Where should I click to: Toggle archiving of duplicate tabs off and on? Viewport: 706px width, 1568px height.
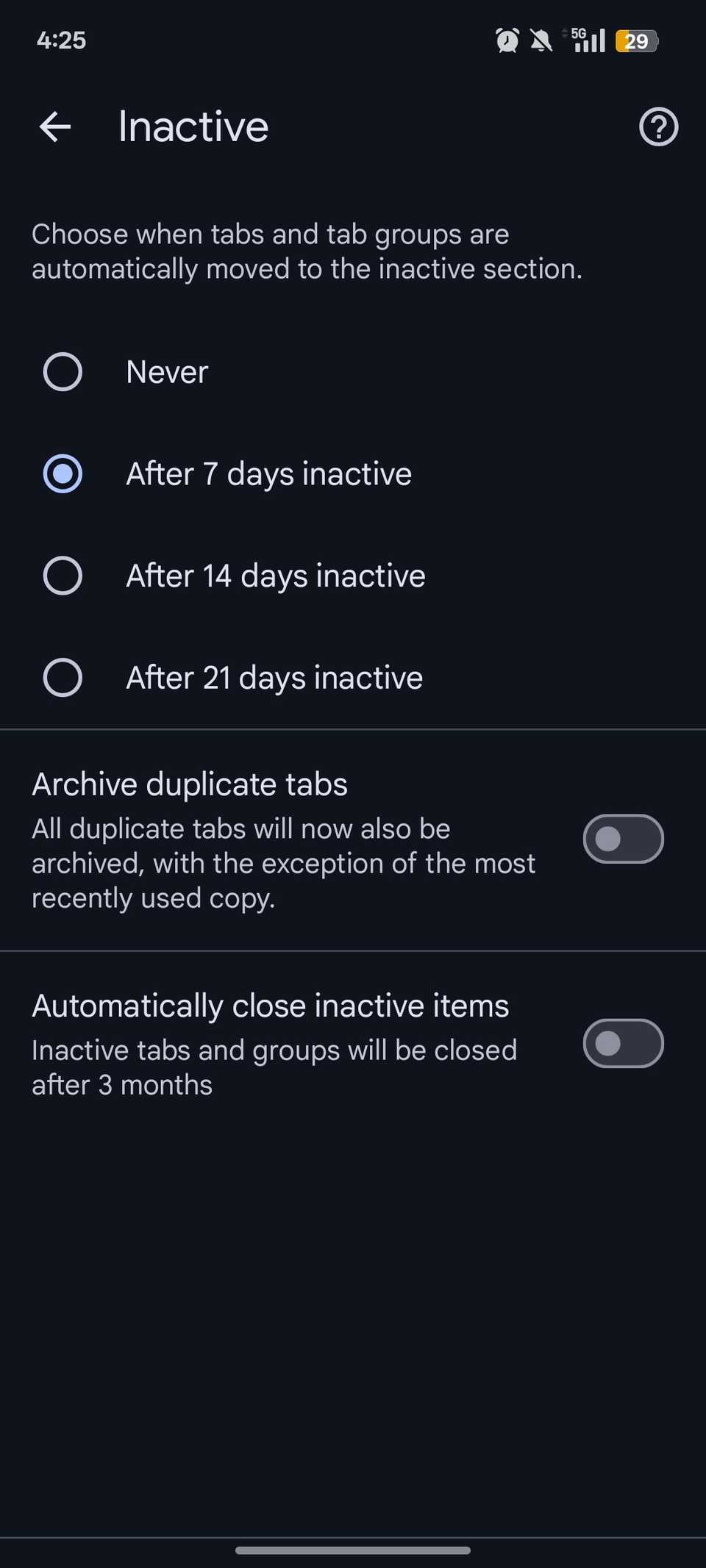[623, 839]
